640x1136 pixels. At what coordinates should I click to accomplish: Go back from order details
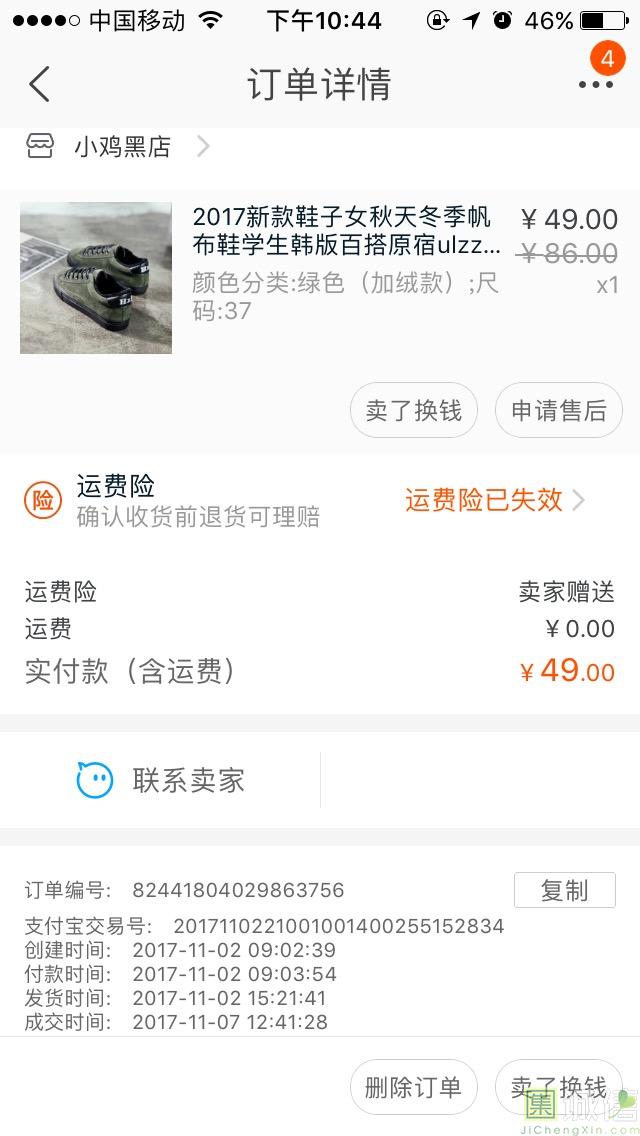click(x=40, y=84)
